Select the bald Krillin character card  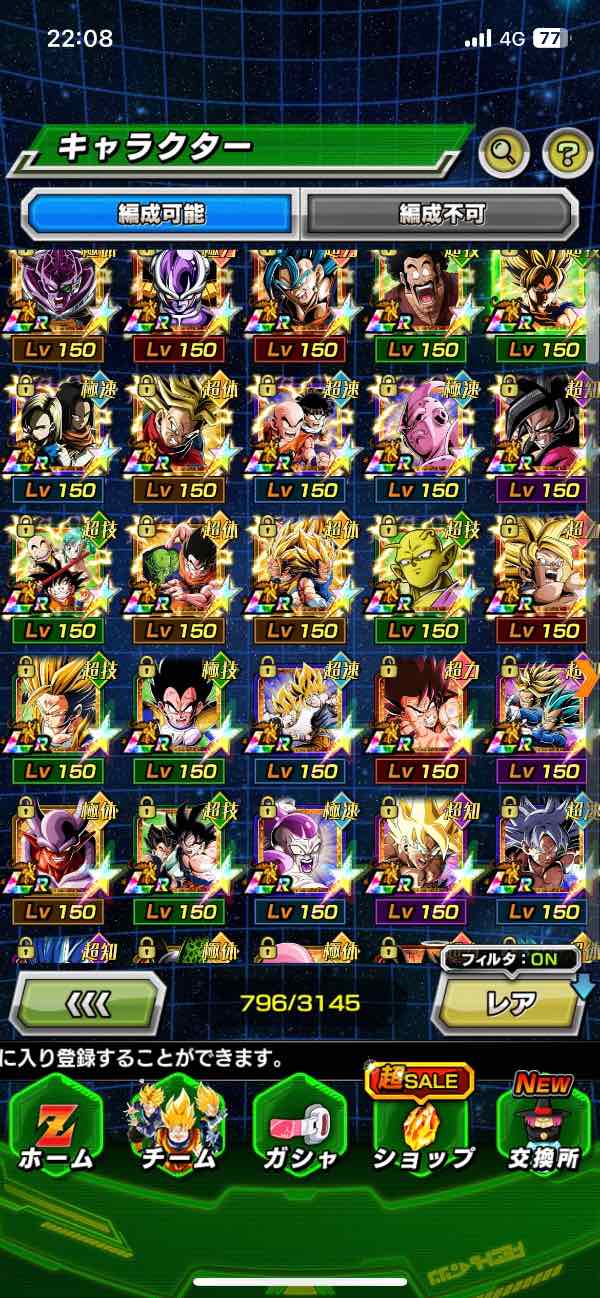click(x=298, y=438)
